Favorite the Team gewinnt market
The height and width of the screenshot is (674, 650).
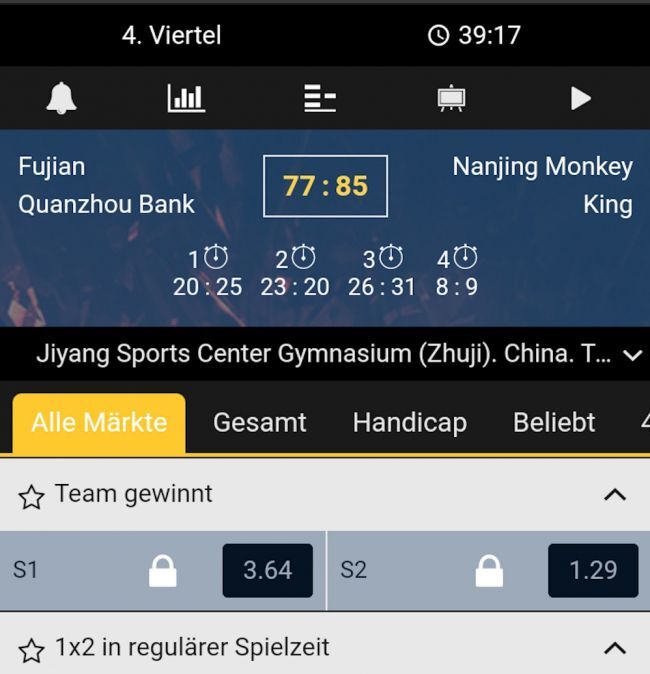point(32,496)
